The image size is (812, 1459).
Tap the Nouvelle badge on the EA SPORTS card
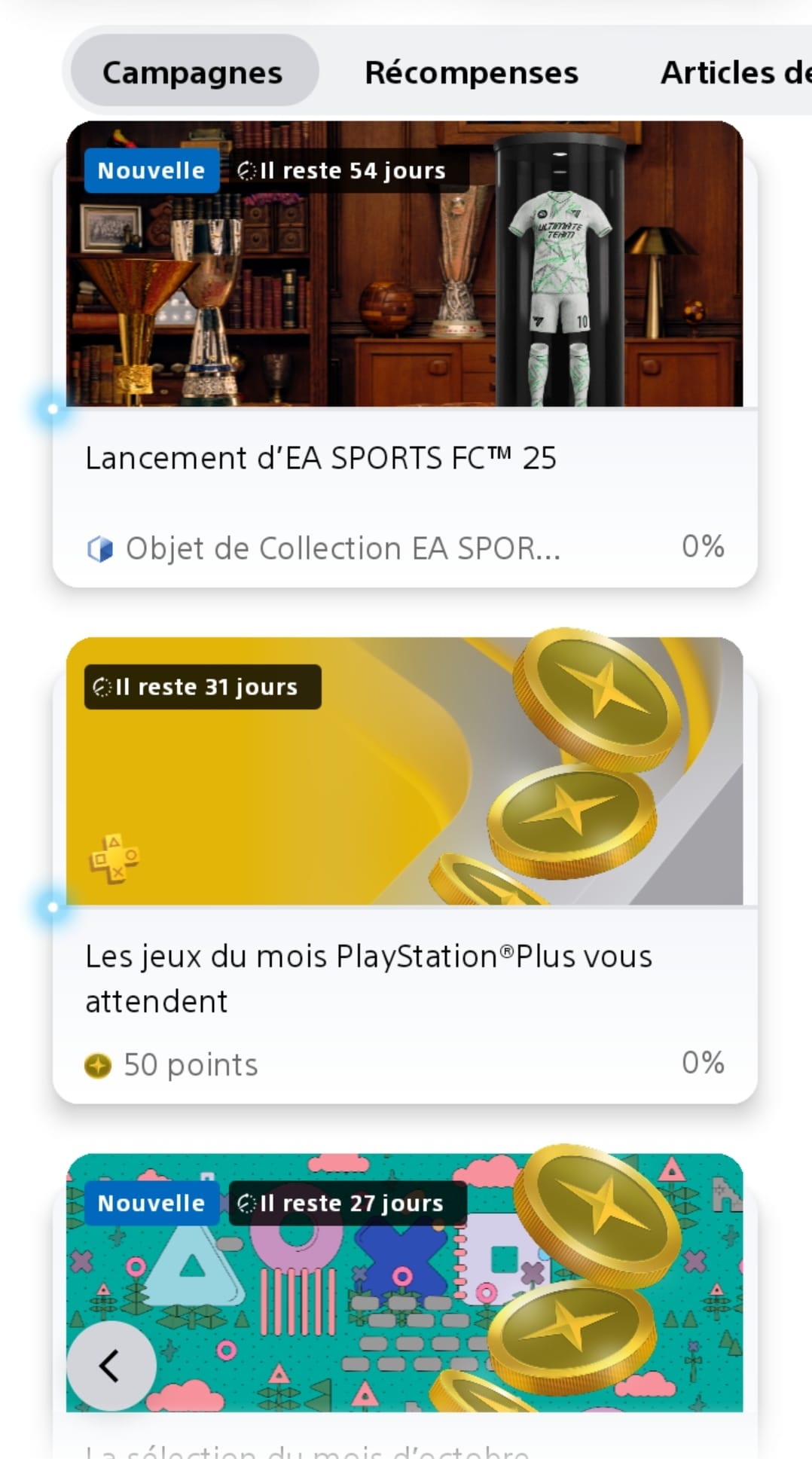[151, 170]
